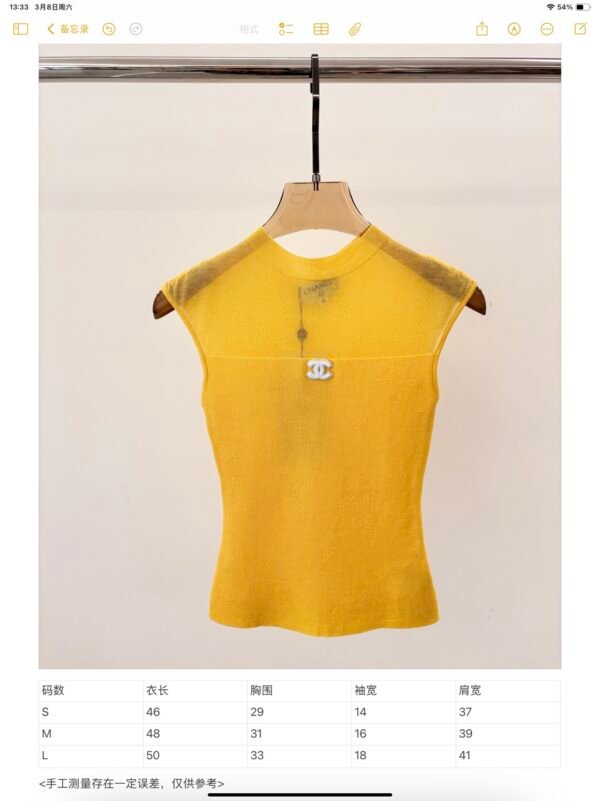Open the markup pen tool
600x801 pixels.
pyautogui.click(x=514, y=29)
